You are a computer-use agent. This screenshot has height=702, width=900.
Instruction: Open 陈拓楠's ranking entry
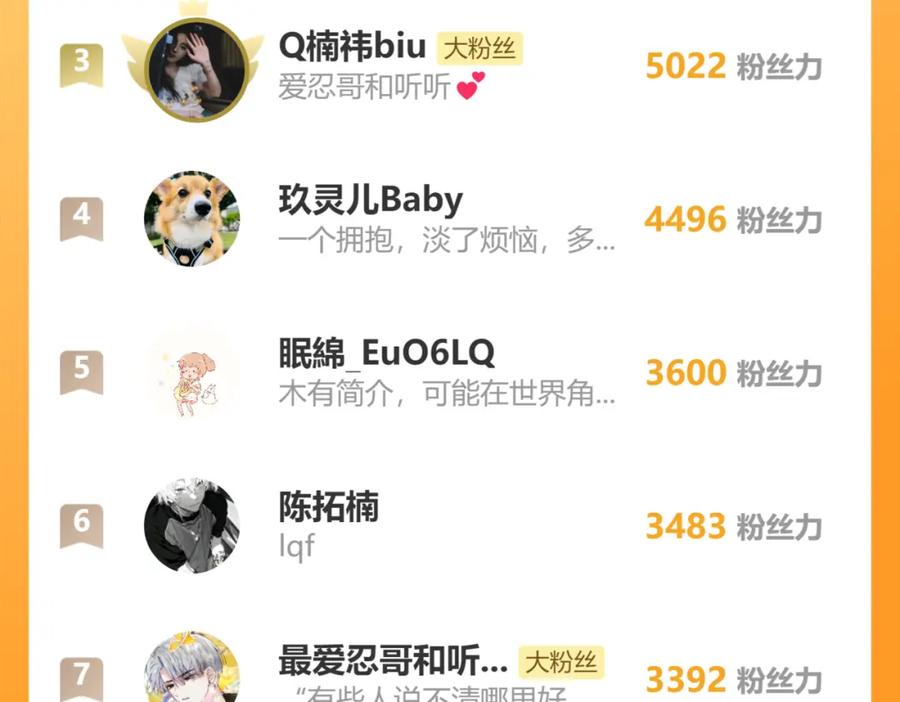click(449, 525)
